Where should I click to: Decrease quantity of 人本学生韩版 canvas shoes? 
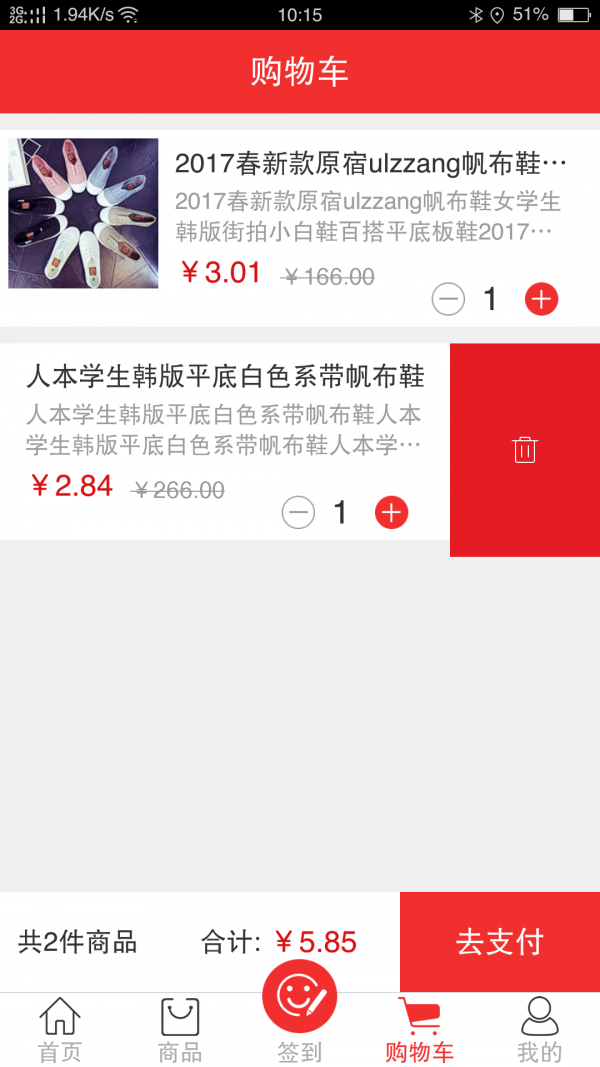298,513
